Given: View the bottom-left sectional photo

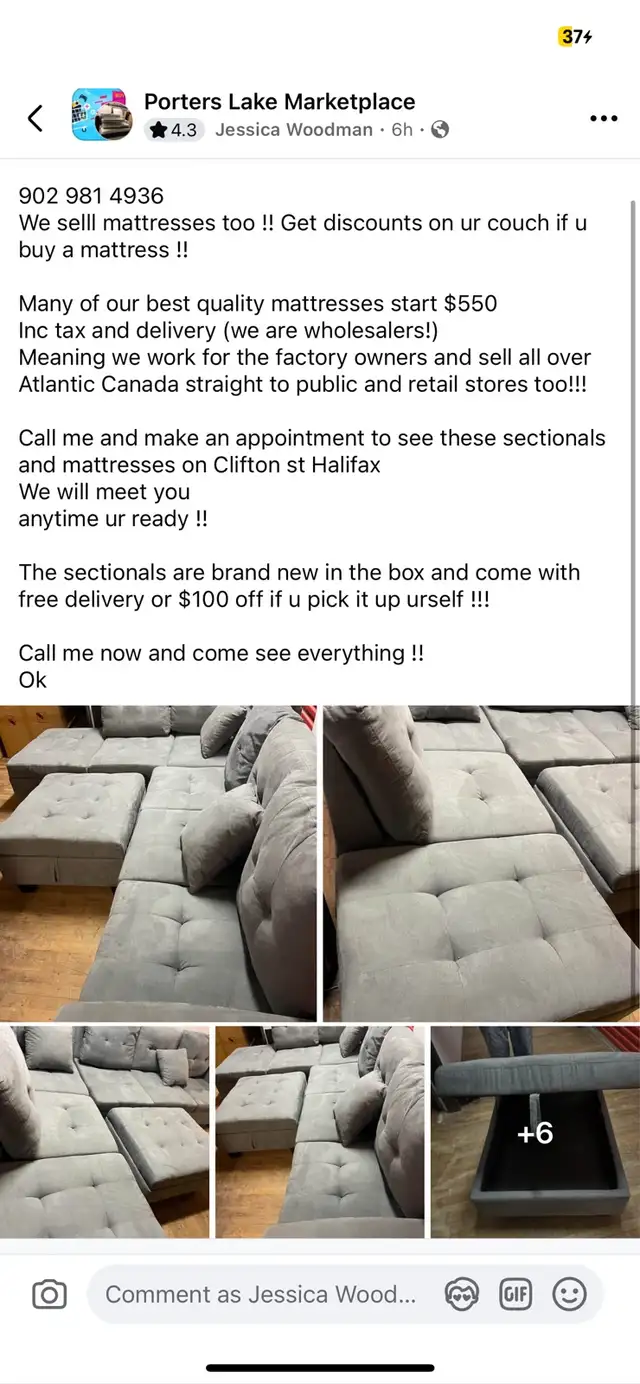Looking at the screenshot, I should tap(105, 1132).
